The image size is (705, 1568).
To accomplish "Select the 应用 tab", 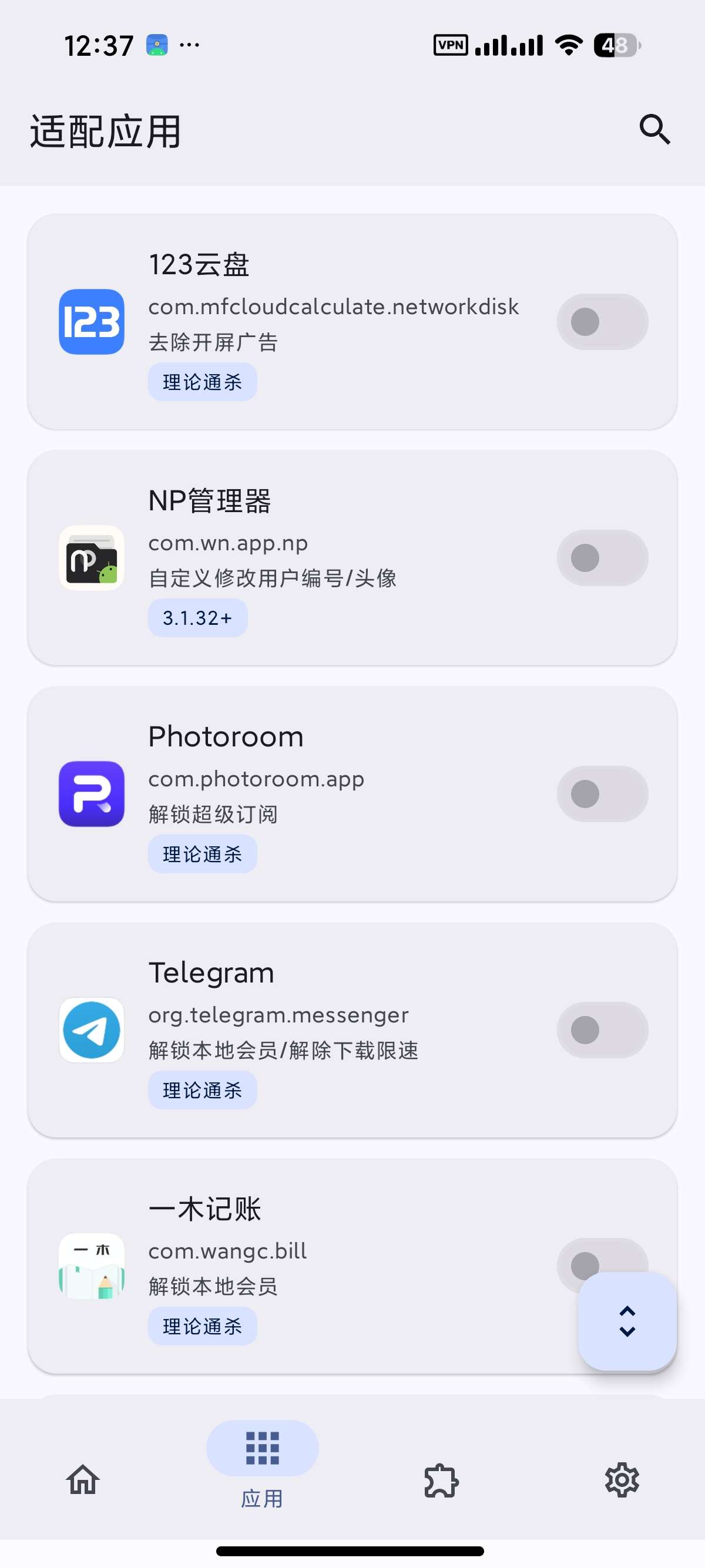I will 263,1465.
